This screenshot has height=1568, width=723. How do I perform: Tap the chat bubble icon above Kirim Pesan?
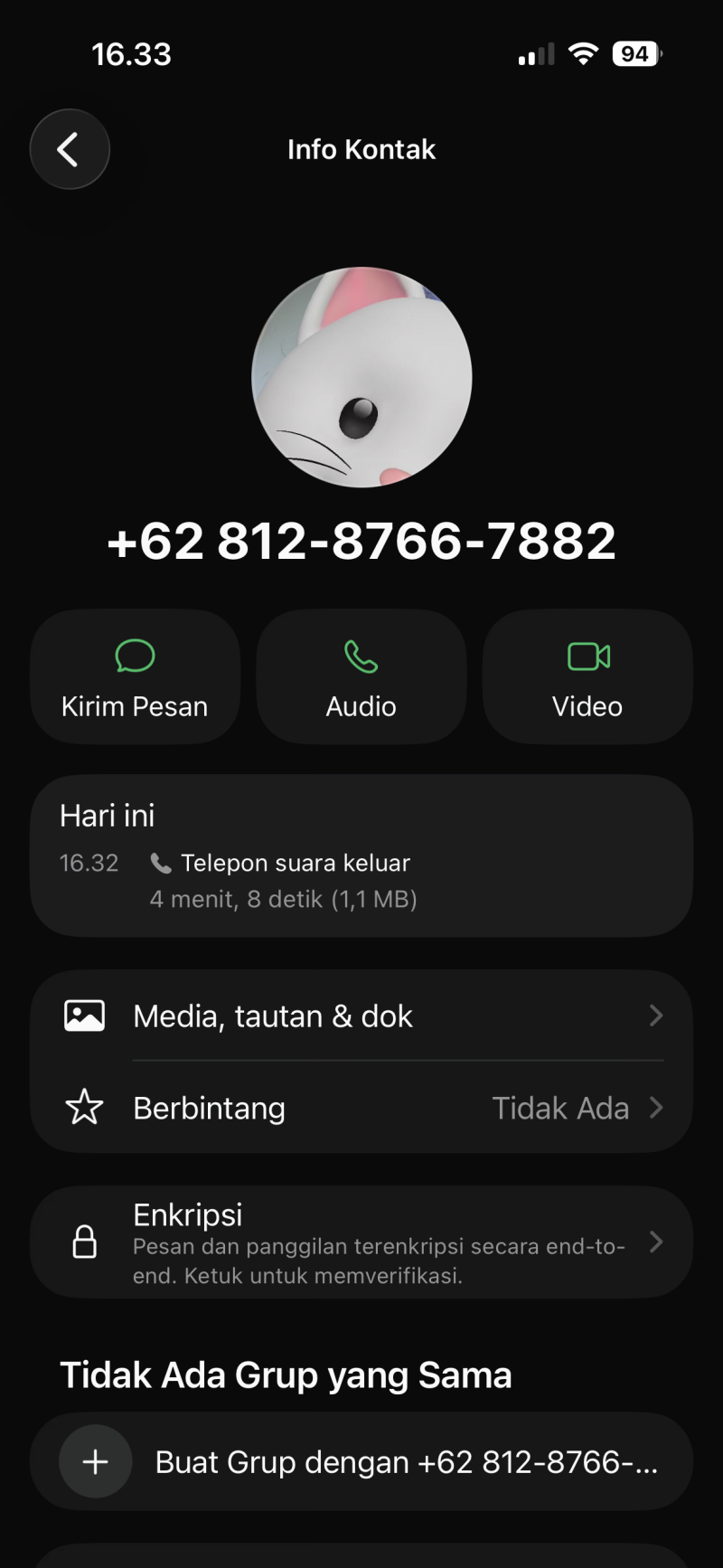[135, 656]
